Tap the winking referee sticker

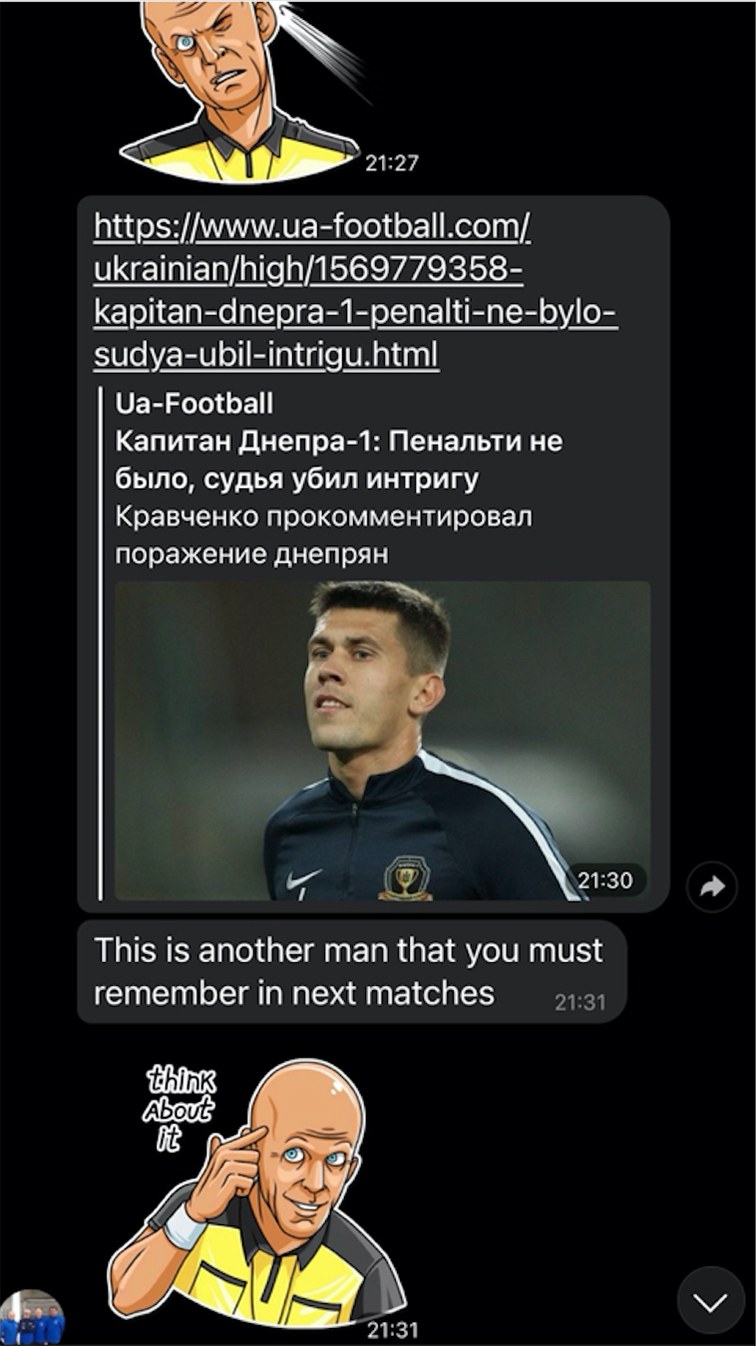(240, 90)
